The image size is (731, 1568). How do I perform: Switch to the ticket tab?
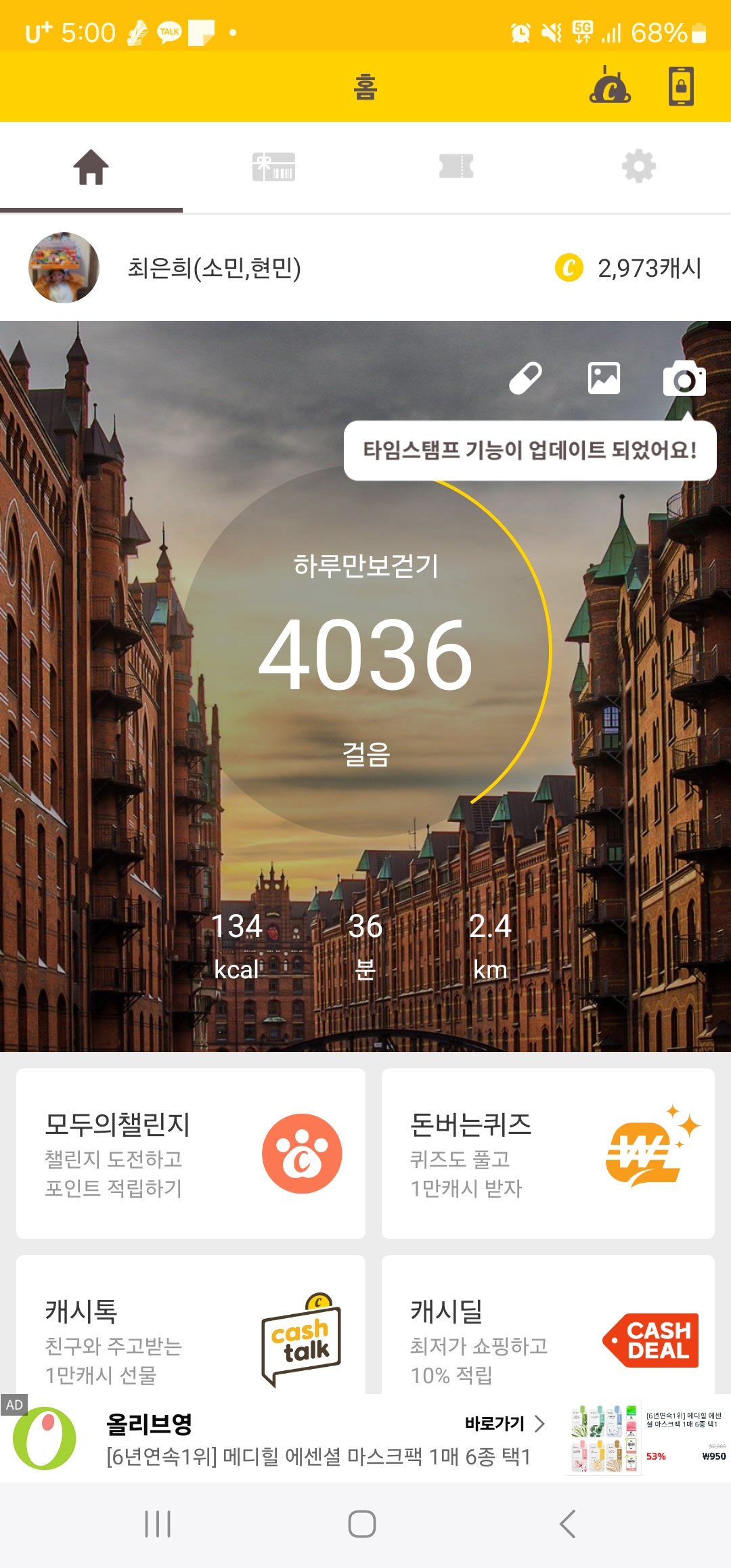click(x=456, y=167)
